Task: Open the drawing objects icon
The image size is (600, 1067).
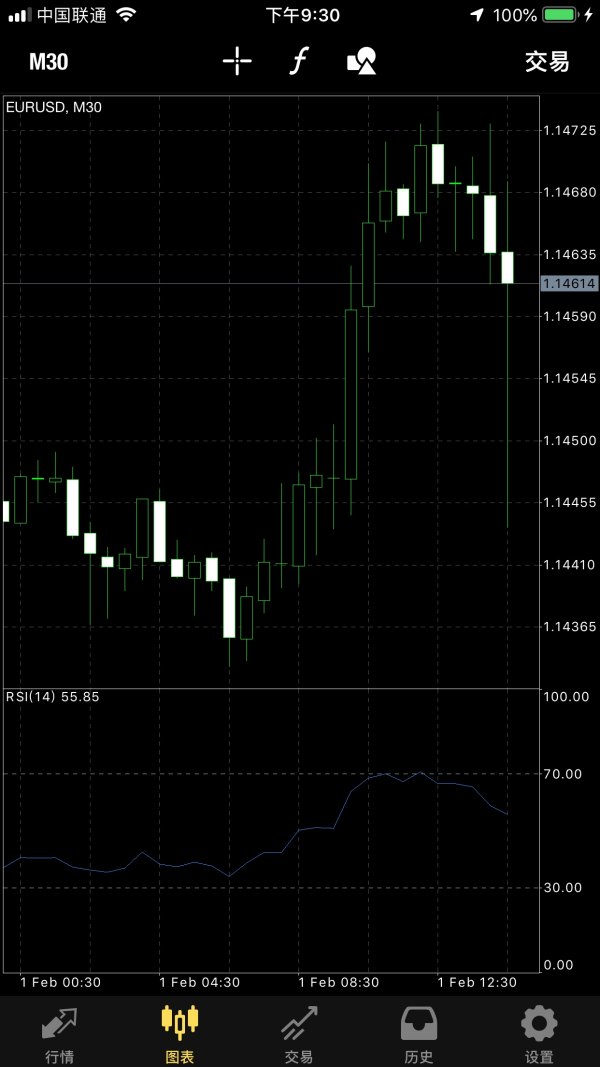Action: (362, 62)
